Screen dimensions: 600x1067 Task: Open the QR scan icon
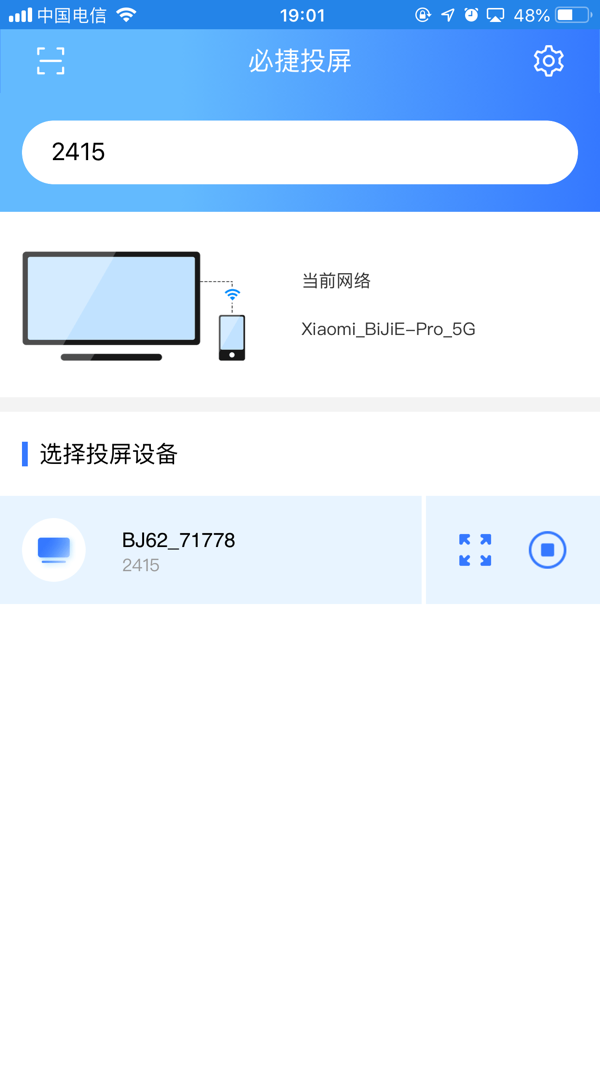pyautogui.click(x=50, y=61)
